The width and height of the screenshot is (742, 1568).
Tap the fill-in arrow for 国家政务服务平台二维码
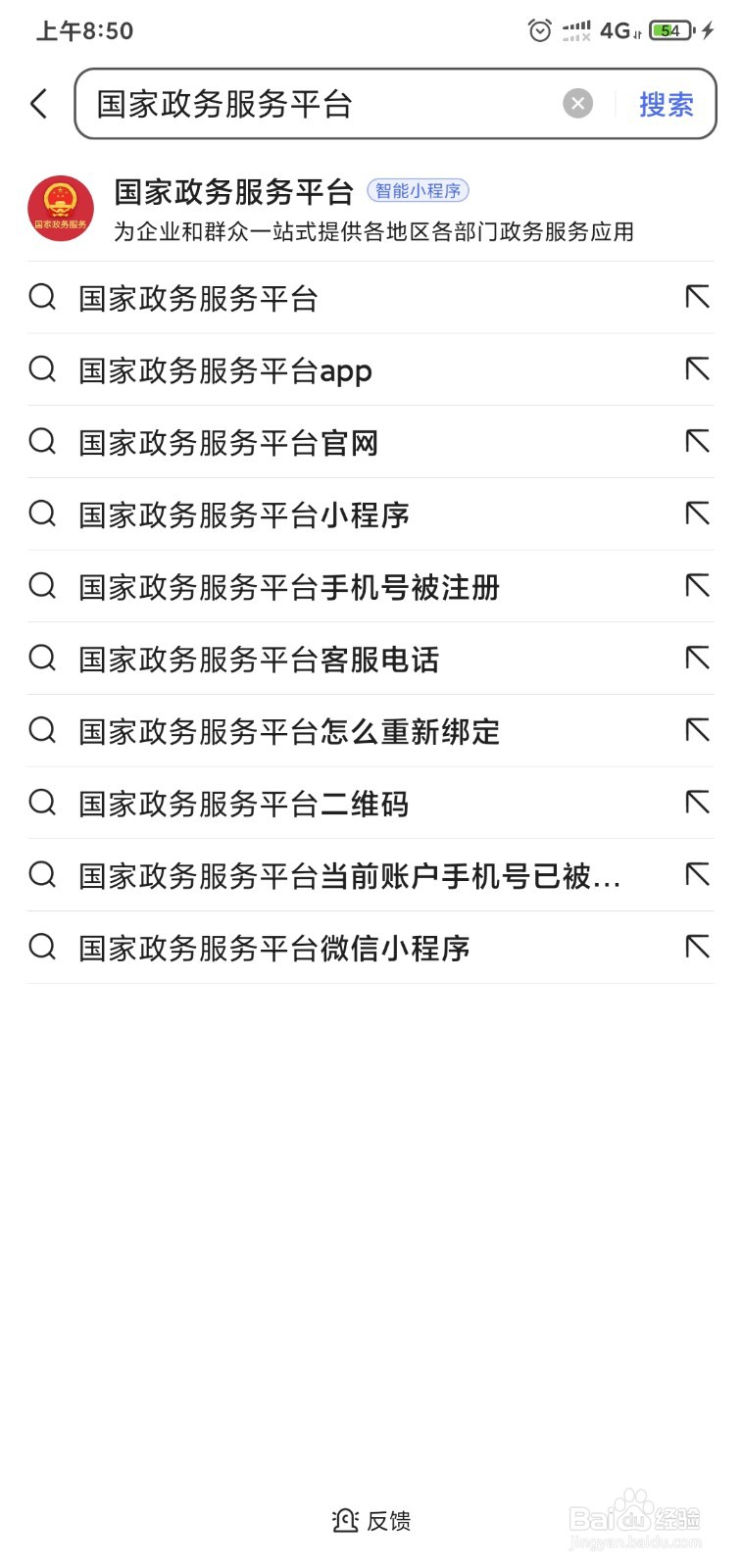(x=696, y=803)
